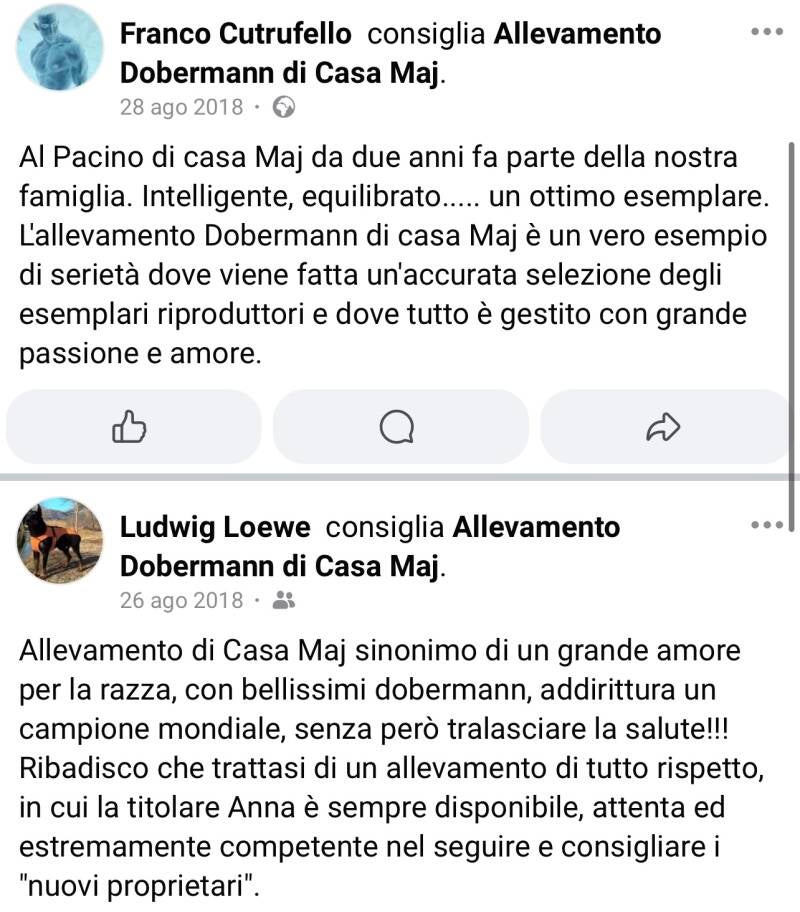This screenshot has width=800, height=912.
Task: Open the name link Franco Cutrufello
Action: click(x=235, y=34)
